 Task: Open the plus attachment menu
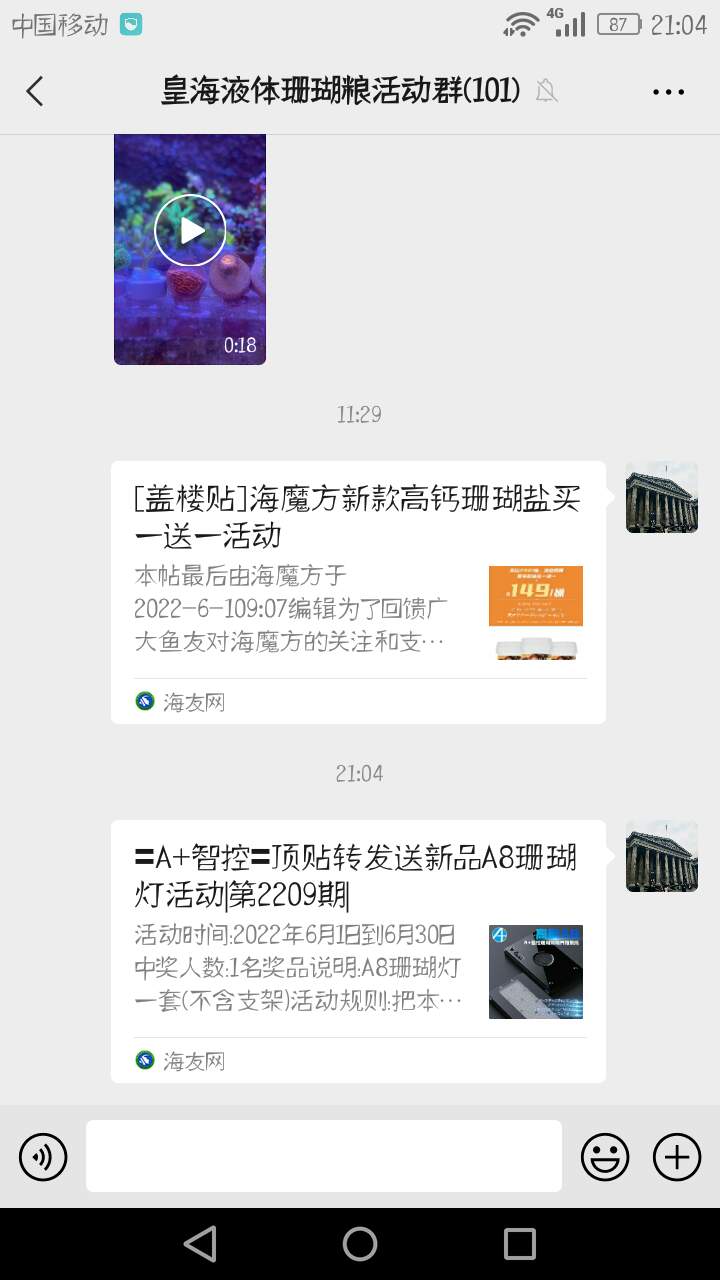point(677,1157)
